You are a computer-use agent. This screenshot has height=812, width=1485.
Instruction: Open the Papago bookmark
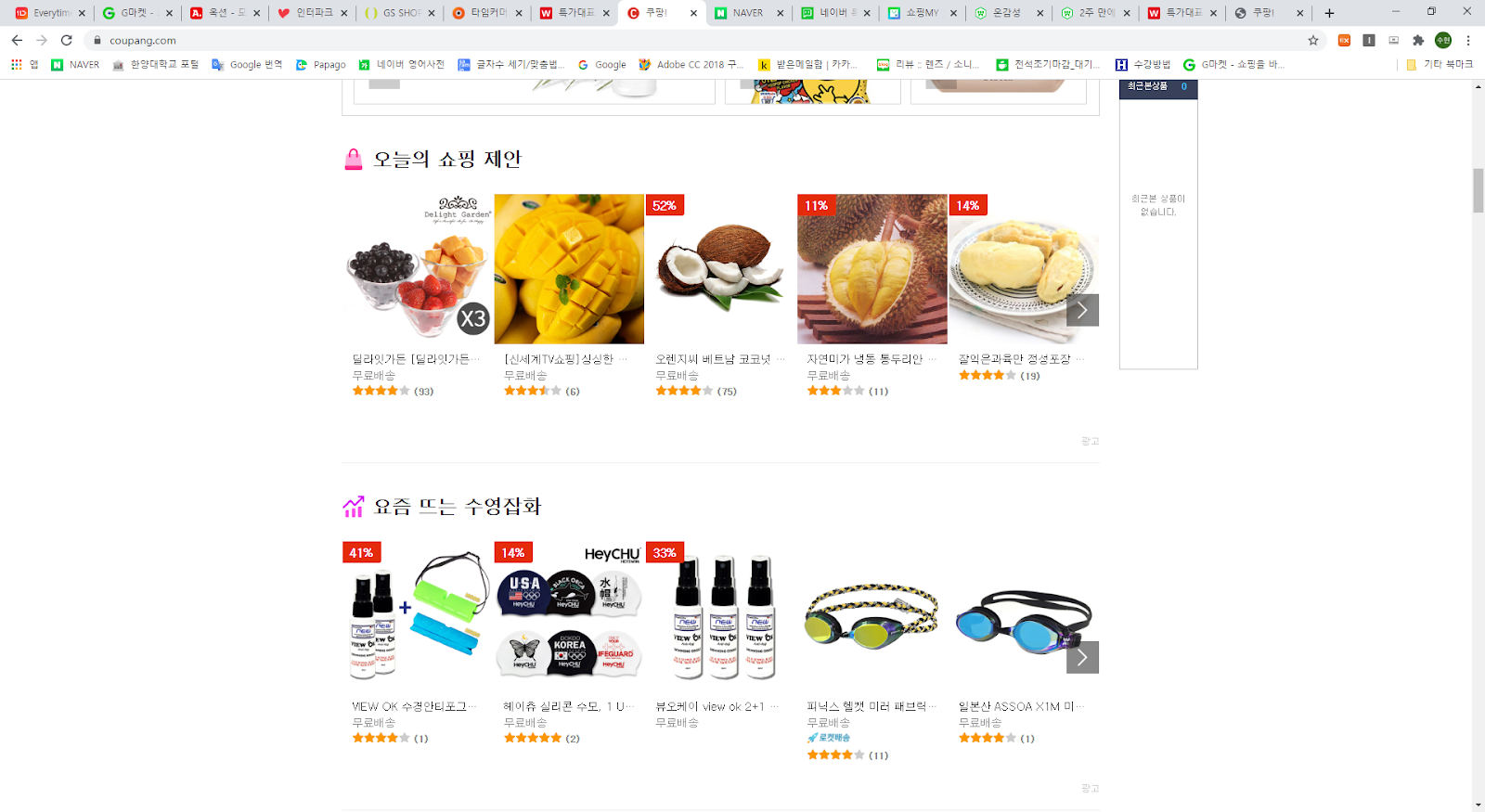coord(320,65)
